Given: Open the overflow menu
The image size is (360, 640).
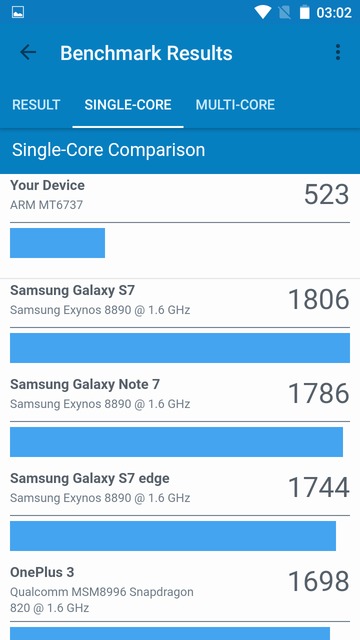Looking at the screenshot, I should pyautogui.click(x=338, y=53).
